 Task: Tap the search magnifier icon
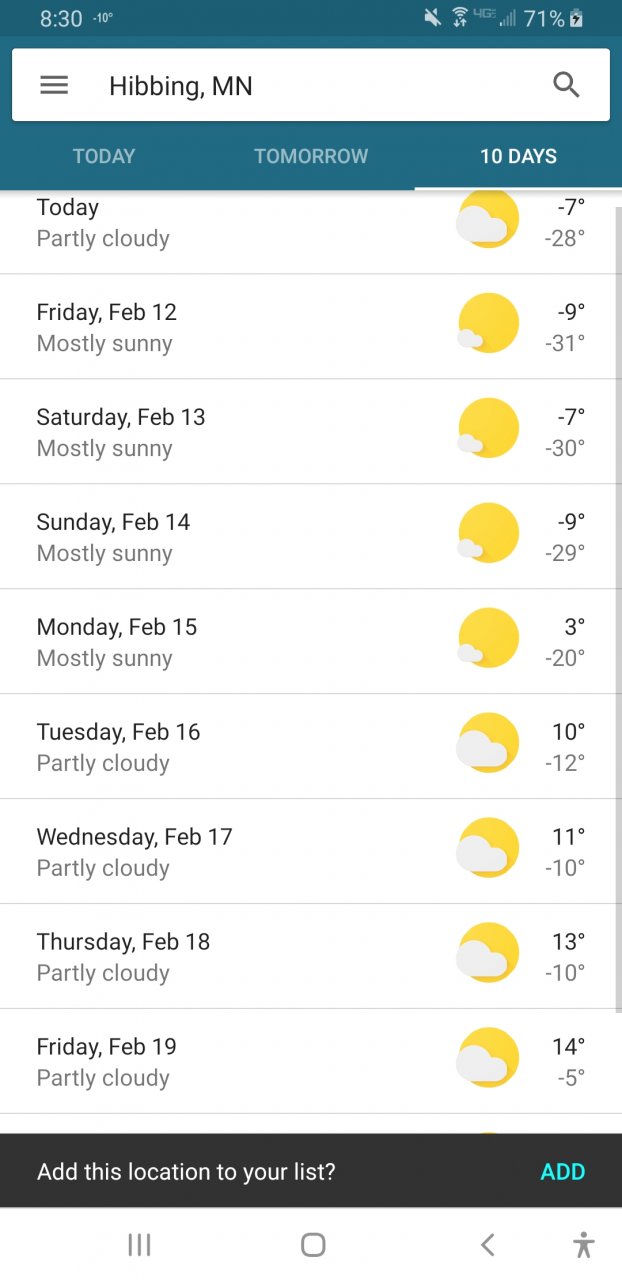pos(566,86)
